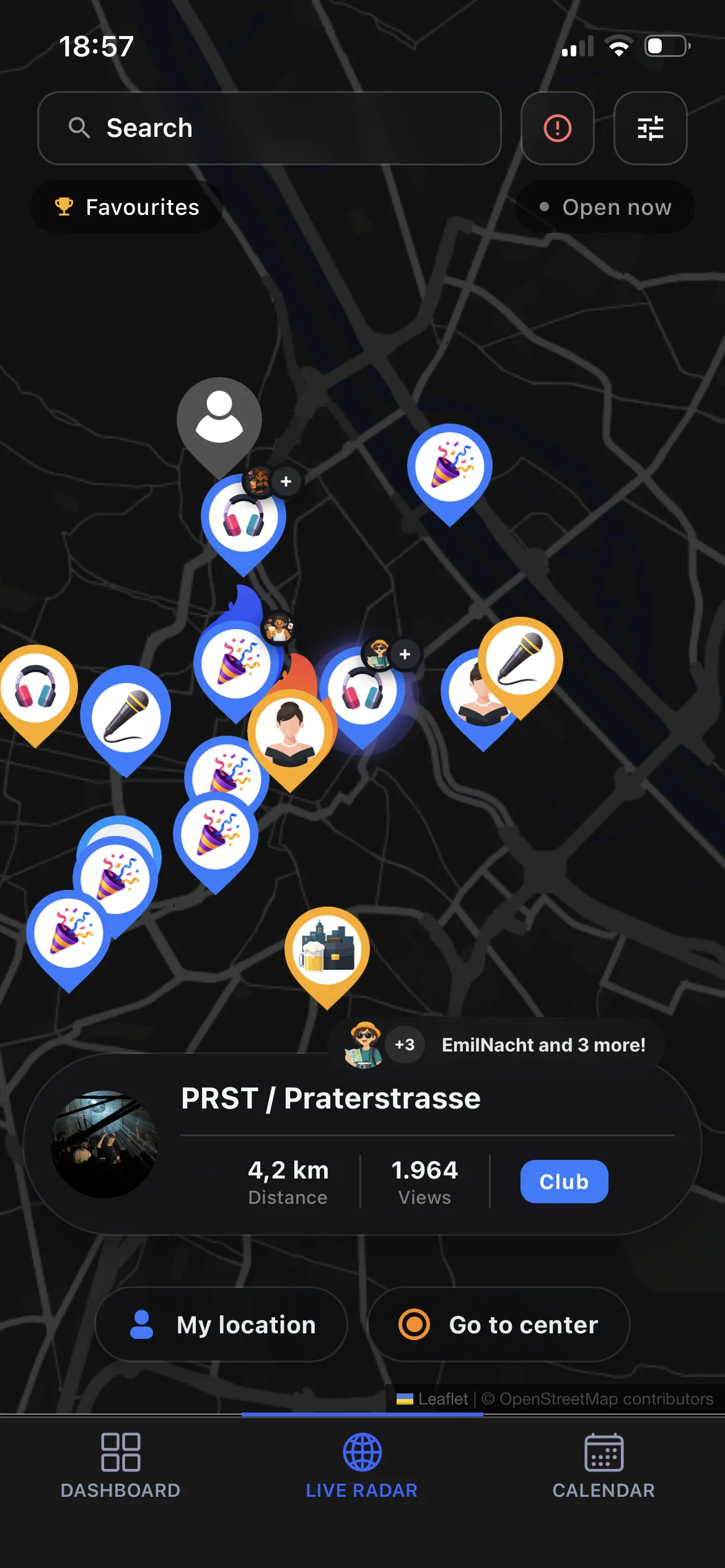Screen dimensions: 725x1568
Task: View EmilNacht and 3 more attendees
Action: pyautogui.click(x=496, y=1045)
